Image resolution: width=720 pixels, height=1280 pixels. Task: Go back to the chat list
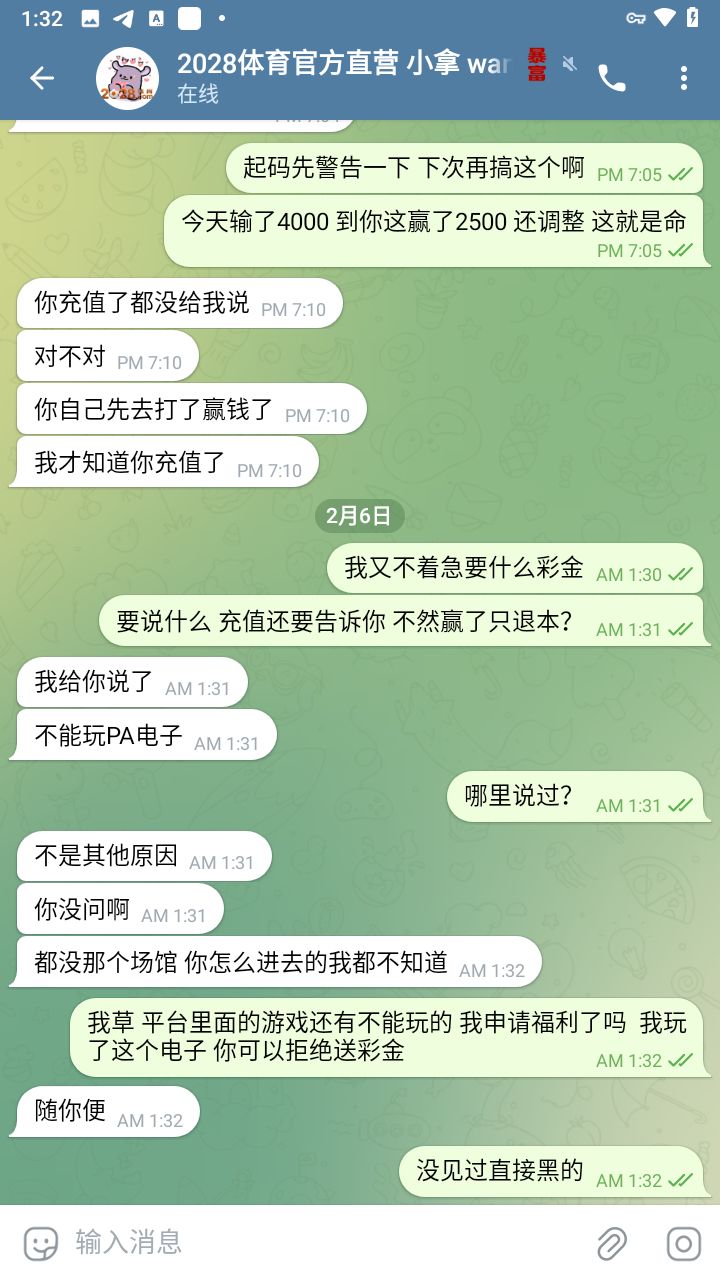point(42,78)
